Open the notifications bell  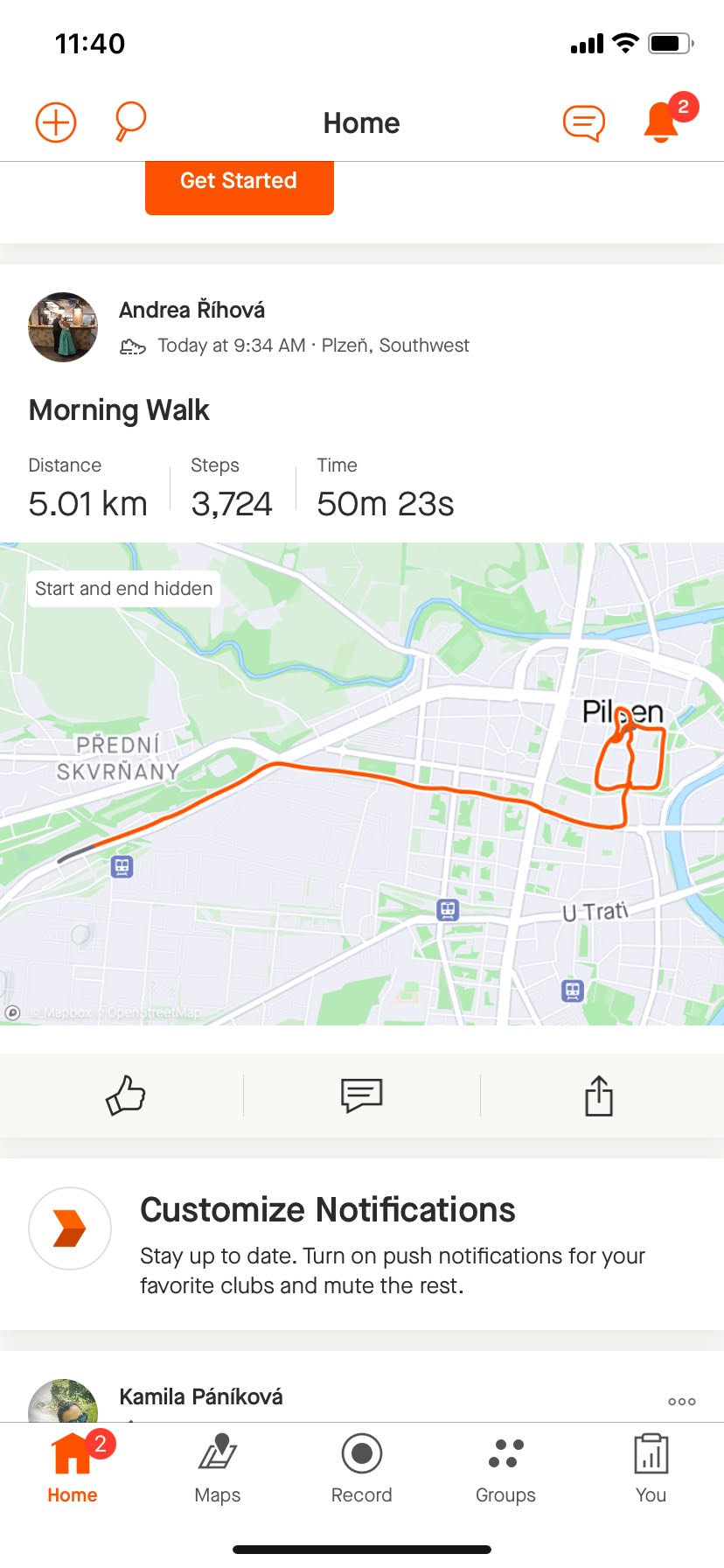[x=662, y=122]
